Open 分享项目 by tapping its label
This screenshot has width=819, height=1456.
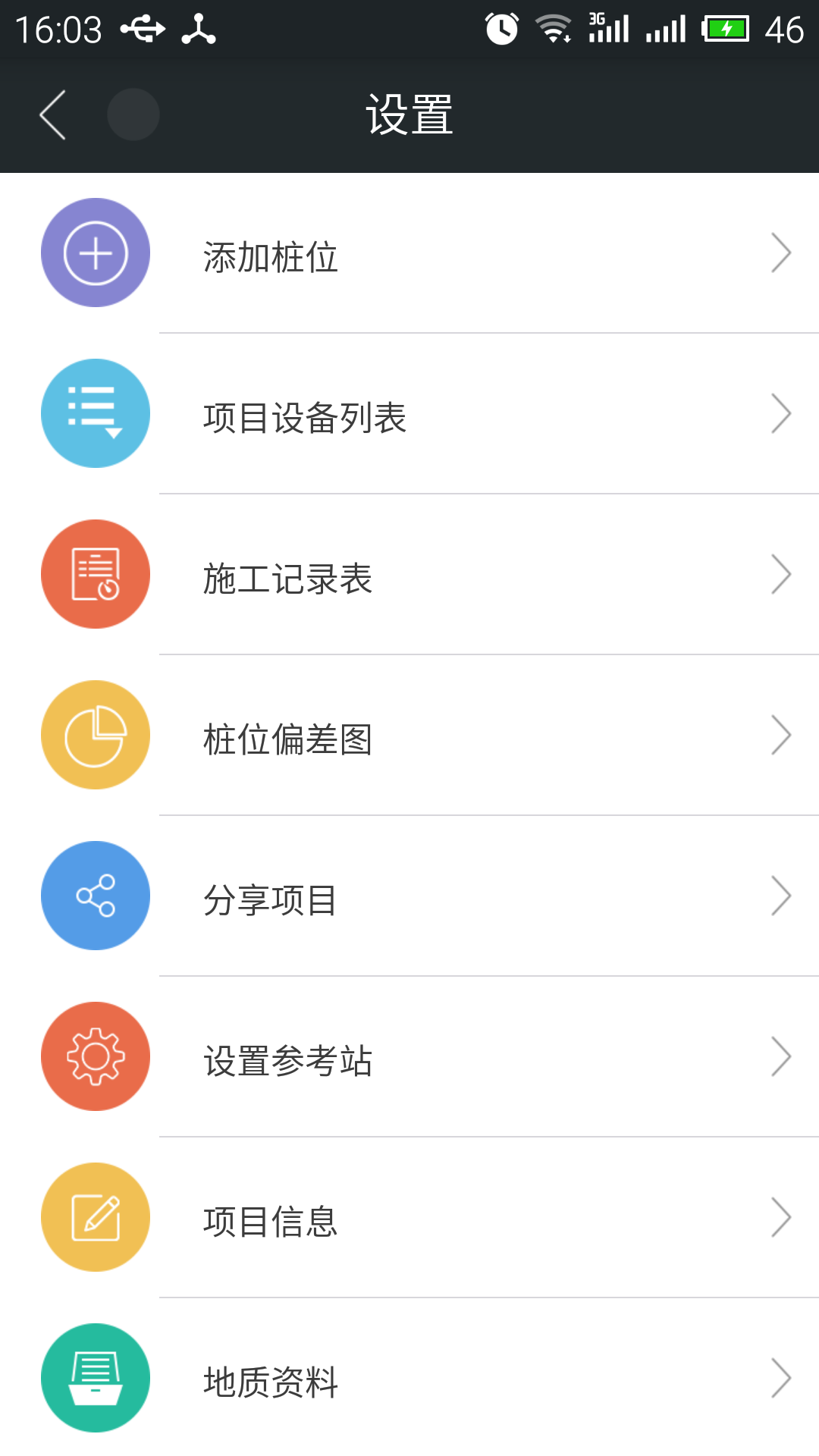269,901
